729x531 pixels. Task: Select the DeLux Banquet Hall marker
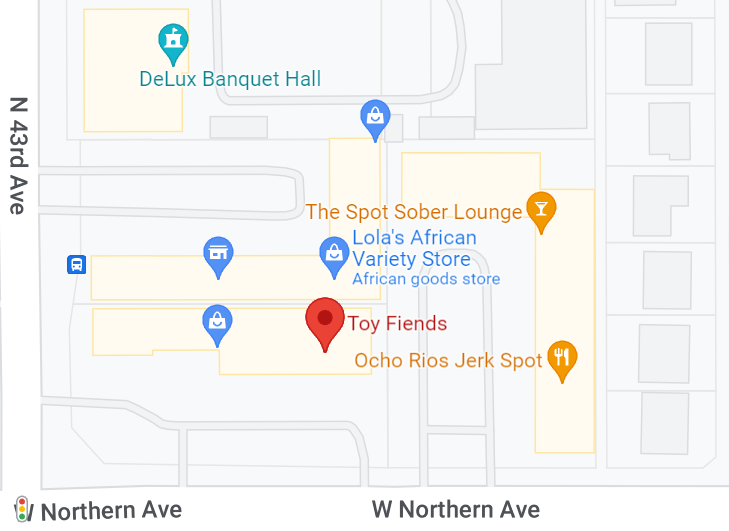174,42
